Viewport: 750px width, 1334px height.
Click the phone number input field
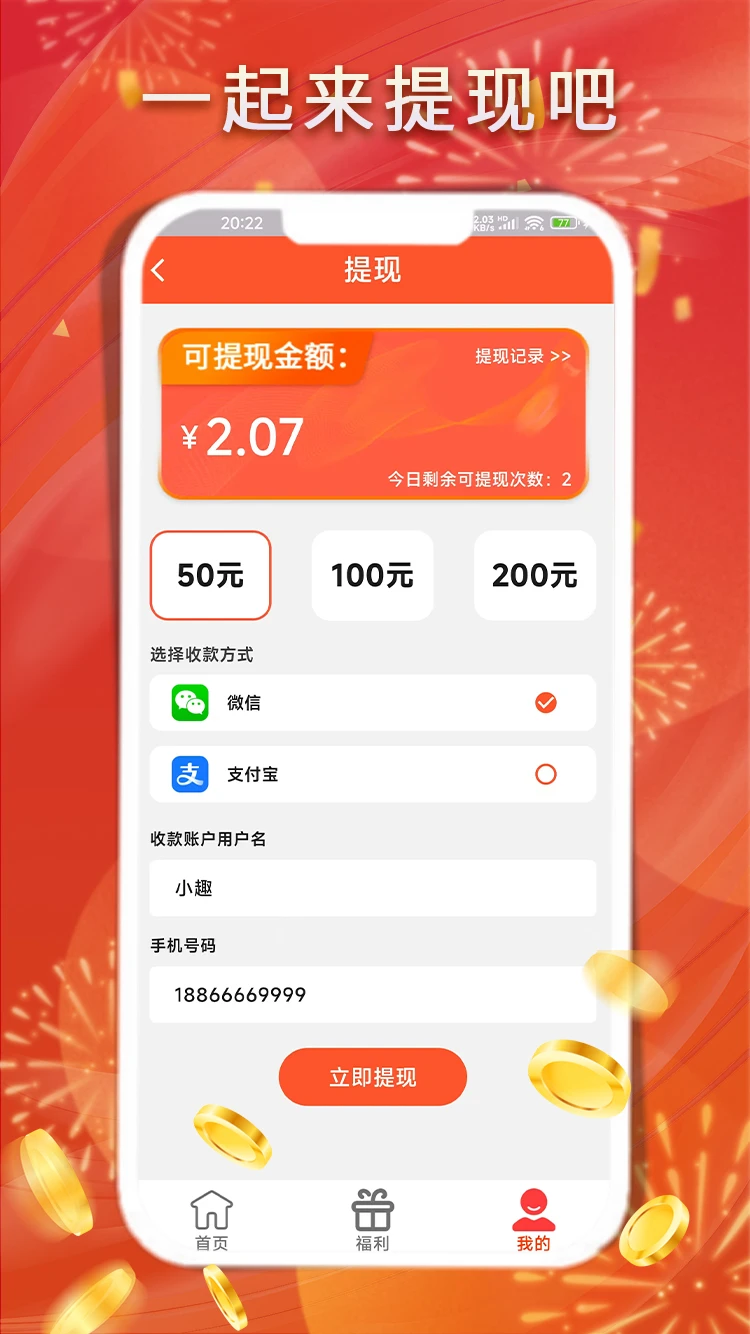(x=372, y=995)
